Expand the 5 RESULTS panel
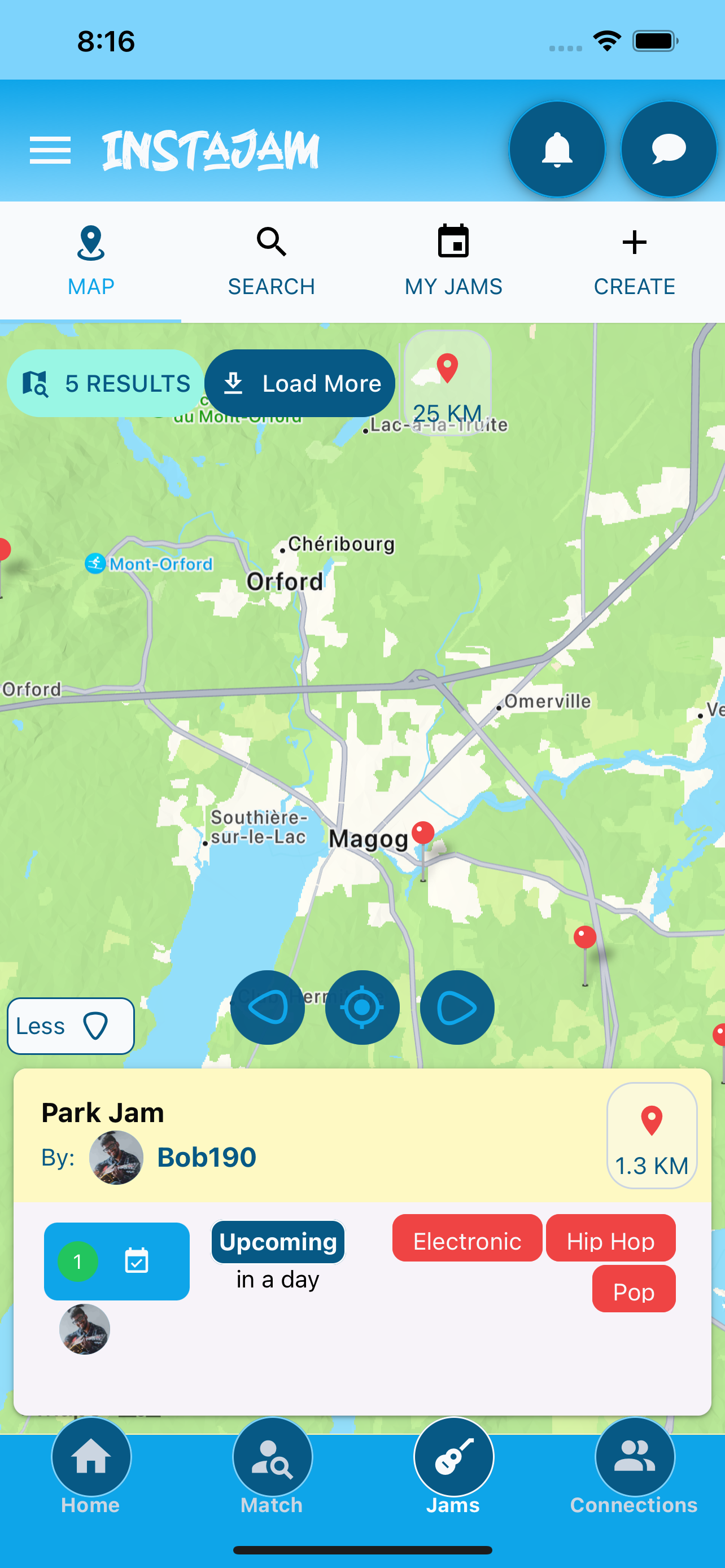725x1568 pixels. point(104,383)
